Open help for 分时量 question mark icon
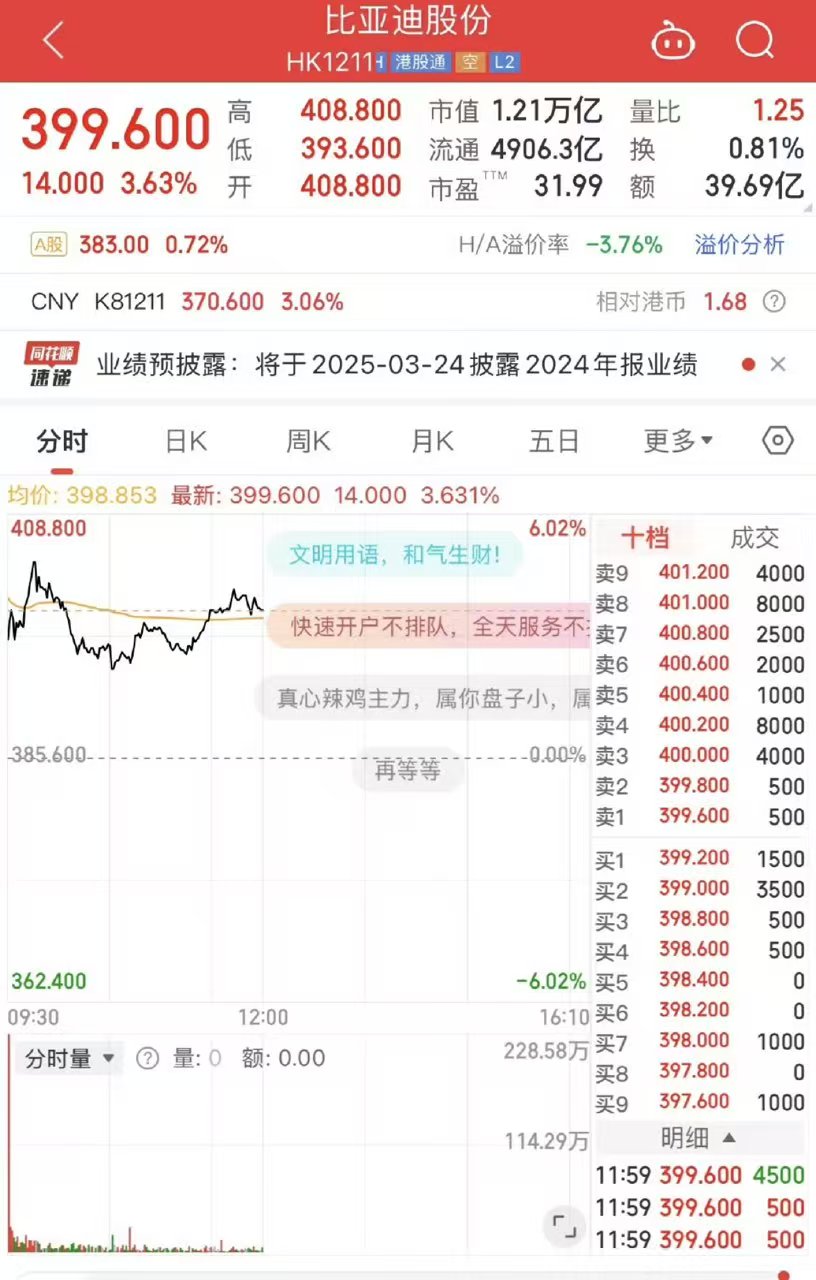Image resolution: width=816 pixels, height=1280 pixels. pyautogui.click(x=147, y=1057)
